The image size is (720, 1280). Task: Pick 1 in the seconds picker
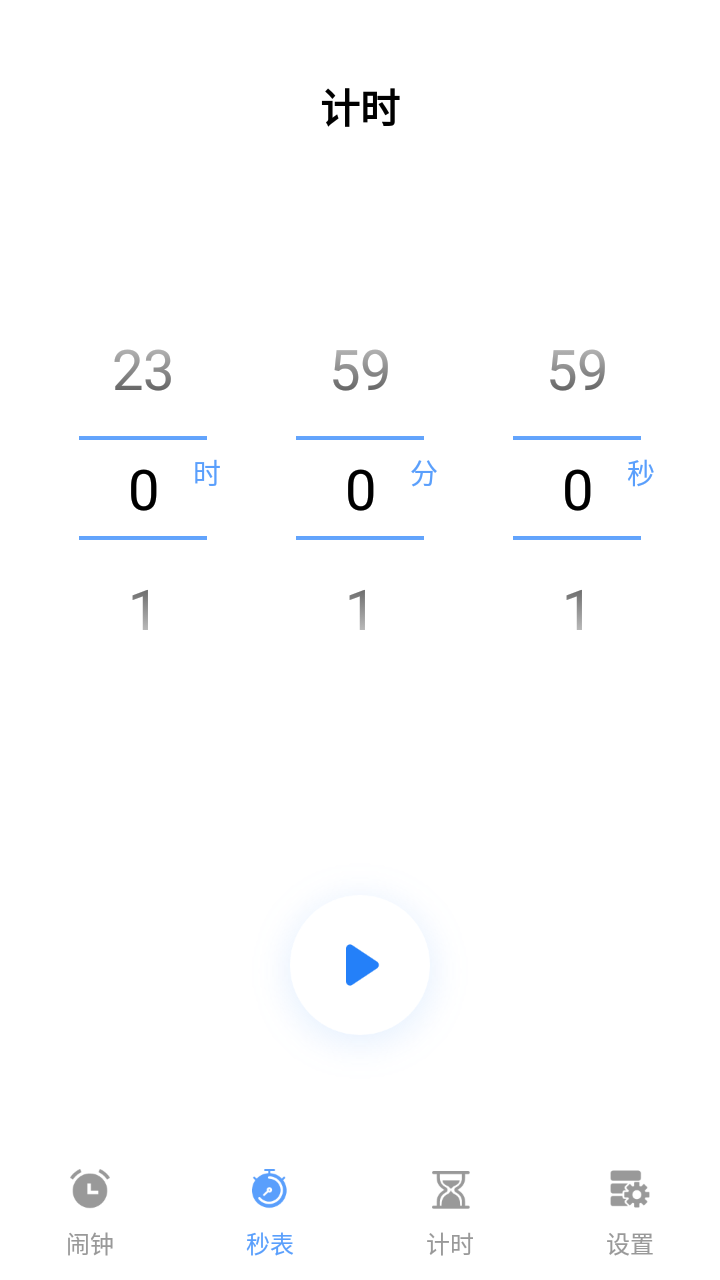(x=577, y=609)
